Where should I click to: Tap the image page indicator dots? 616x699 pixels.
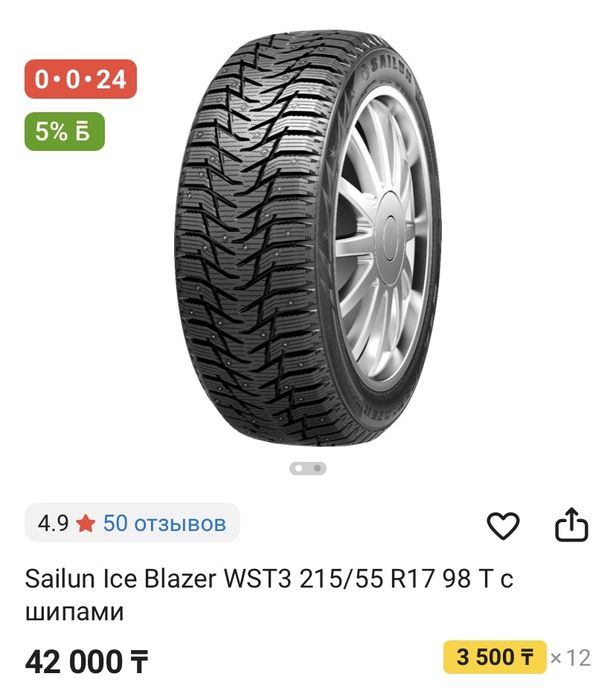click(x=308, y=467)
